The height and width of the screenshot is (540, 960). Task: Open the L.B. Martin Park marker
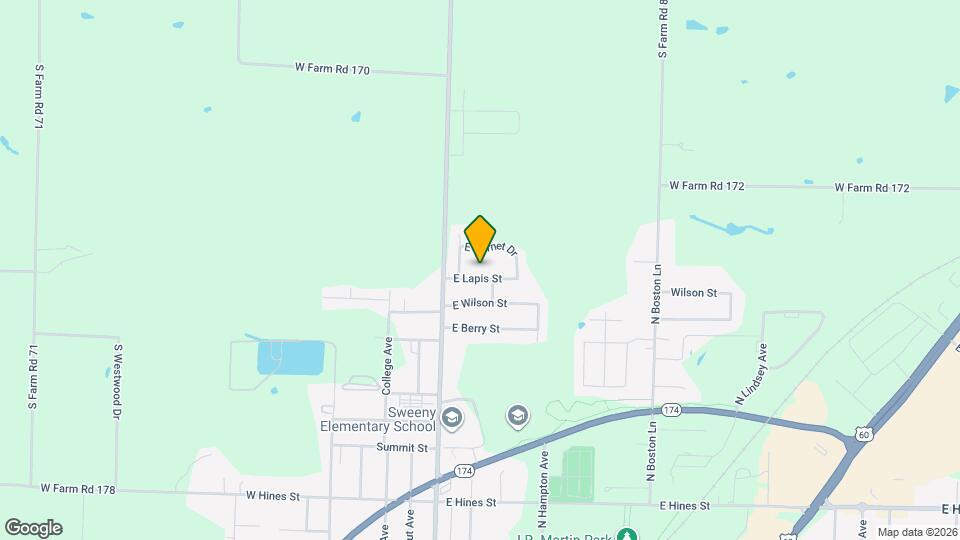click(x=627, y=535)
